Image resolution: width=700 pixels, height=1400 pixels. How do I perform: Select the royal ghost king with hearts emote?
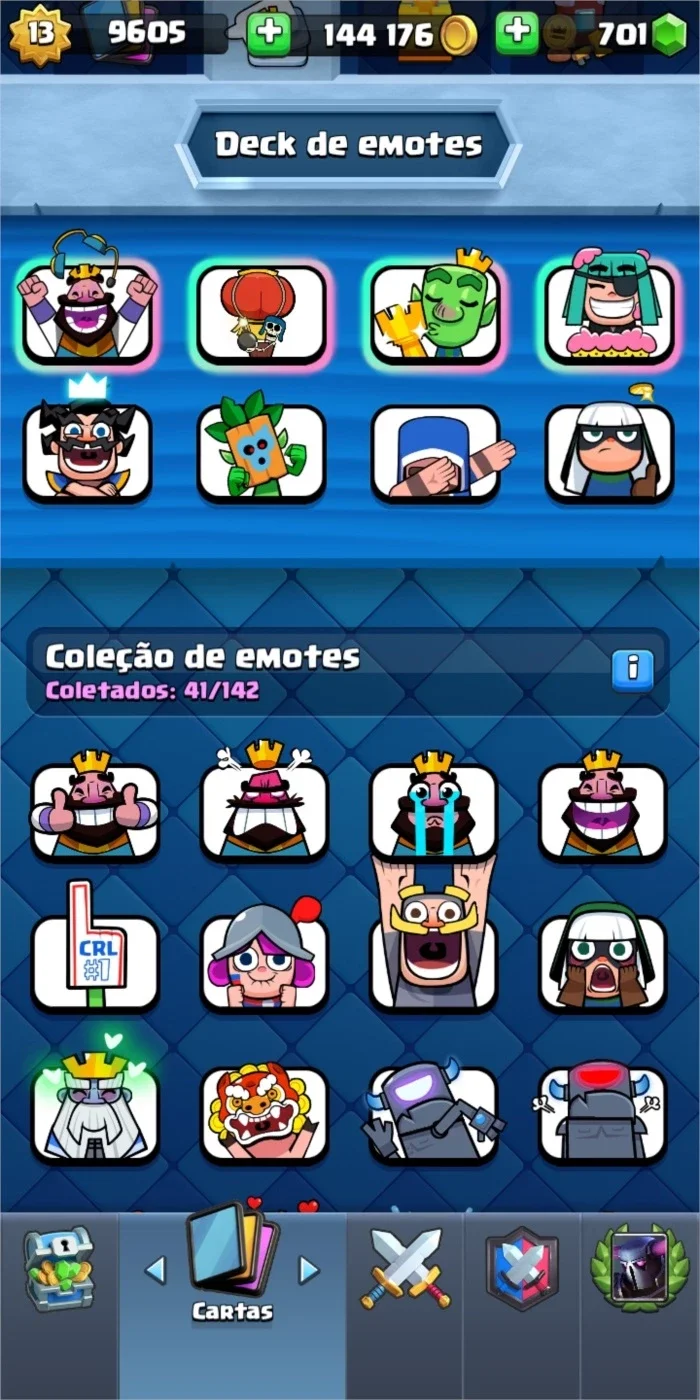(95, 1104)
